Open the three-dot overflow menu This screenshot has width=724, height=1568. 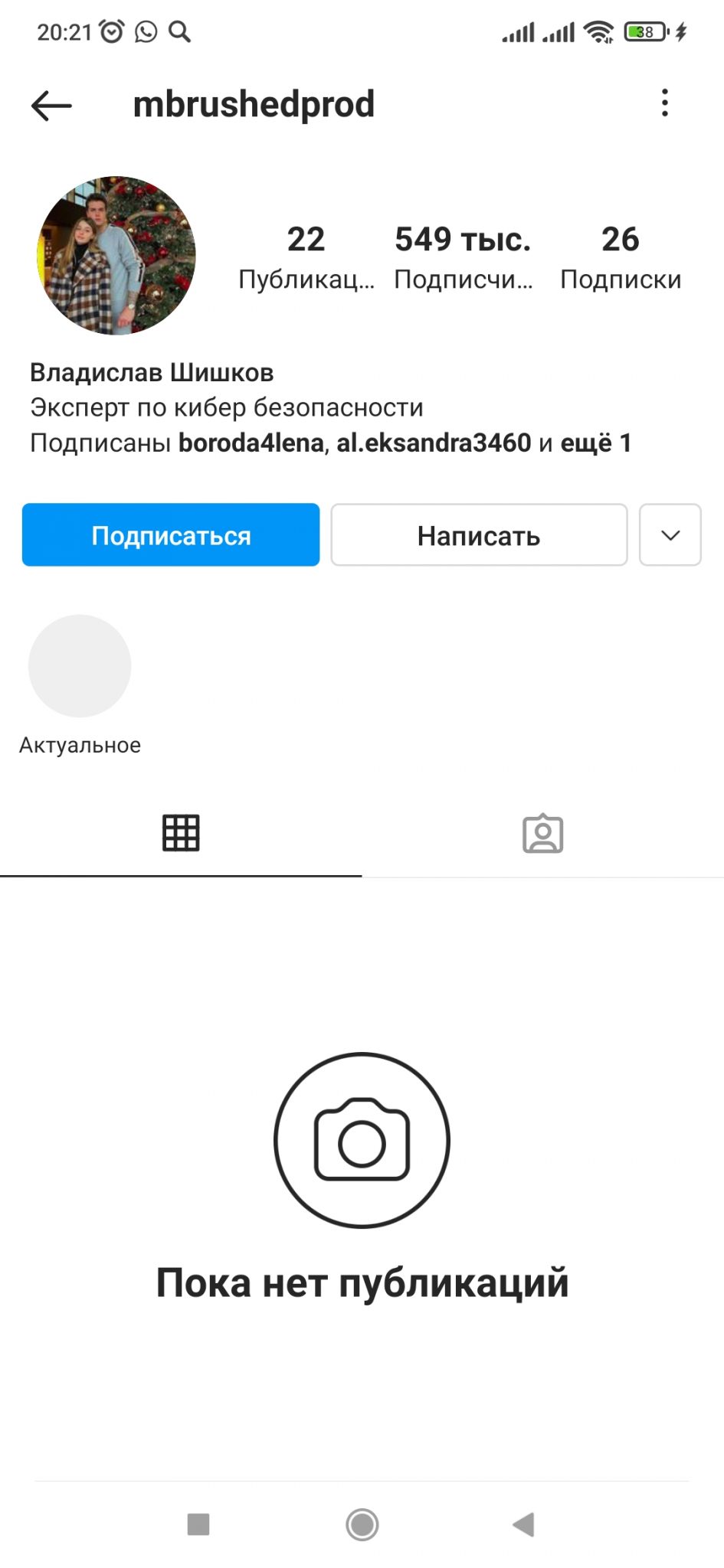click(x=664, y=103)
